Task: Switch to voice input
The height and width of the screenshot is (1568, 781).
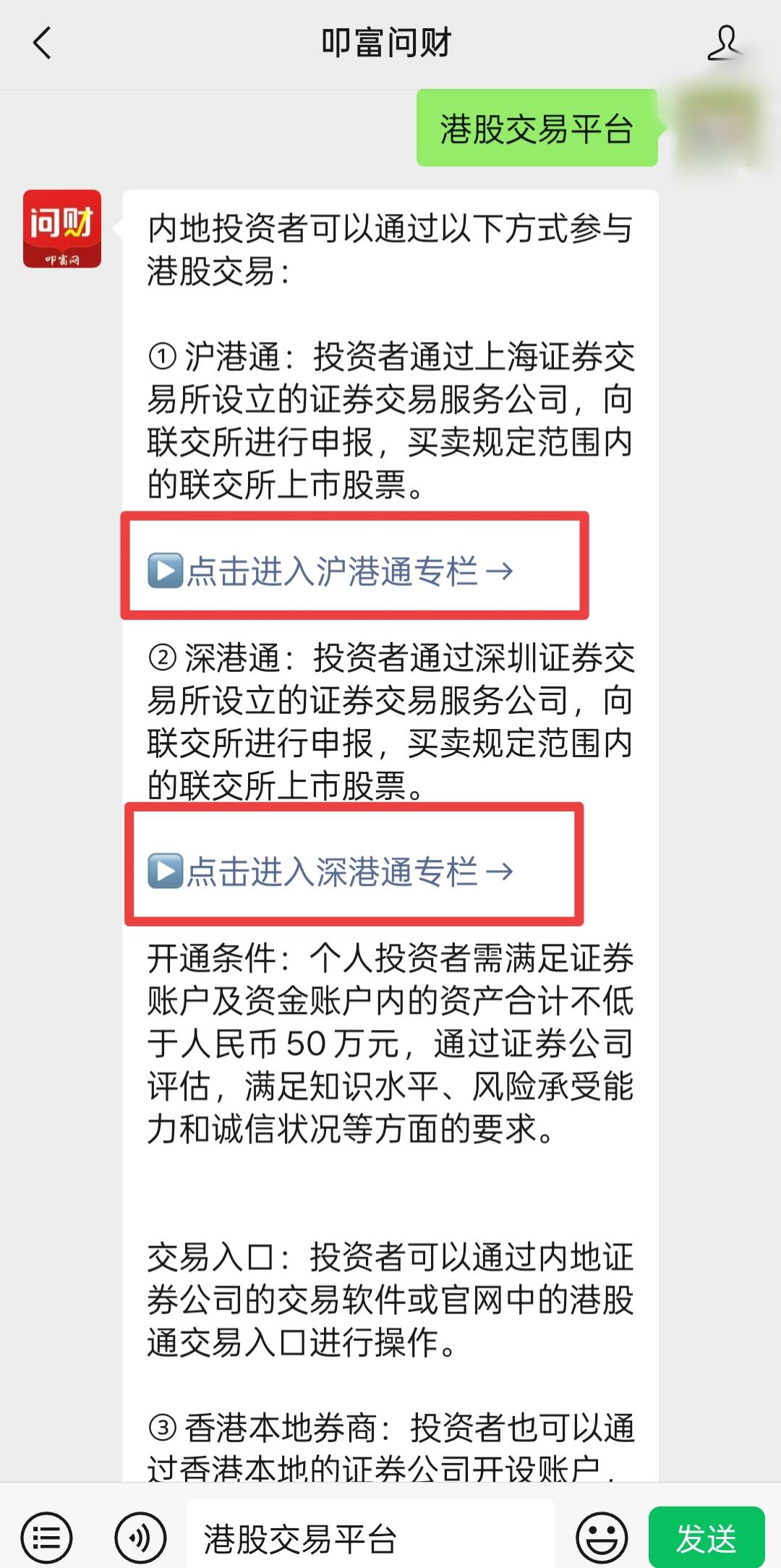Action: tap(140, 1538)
